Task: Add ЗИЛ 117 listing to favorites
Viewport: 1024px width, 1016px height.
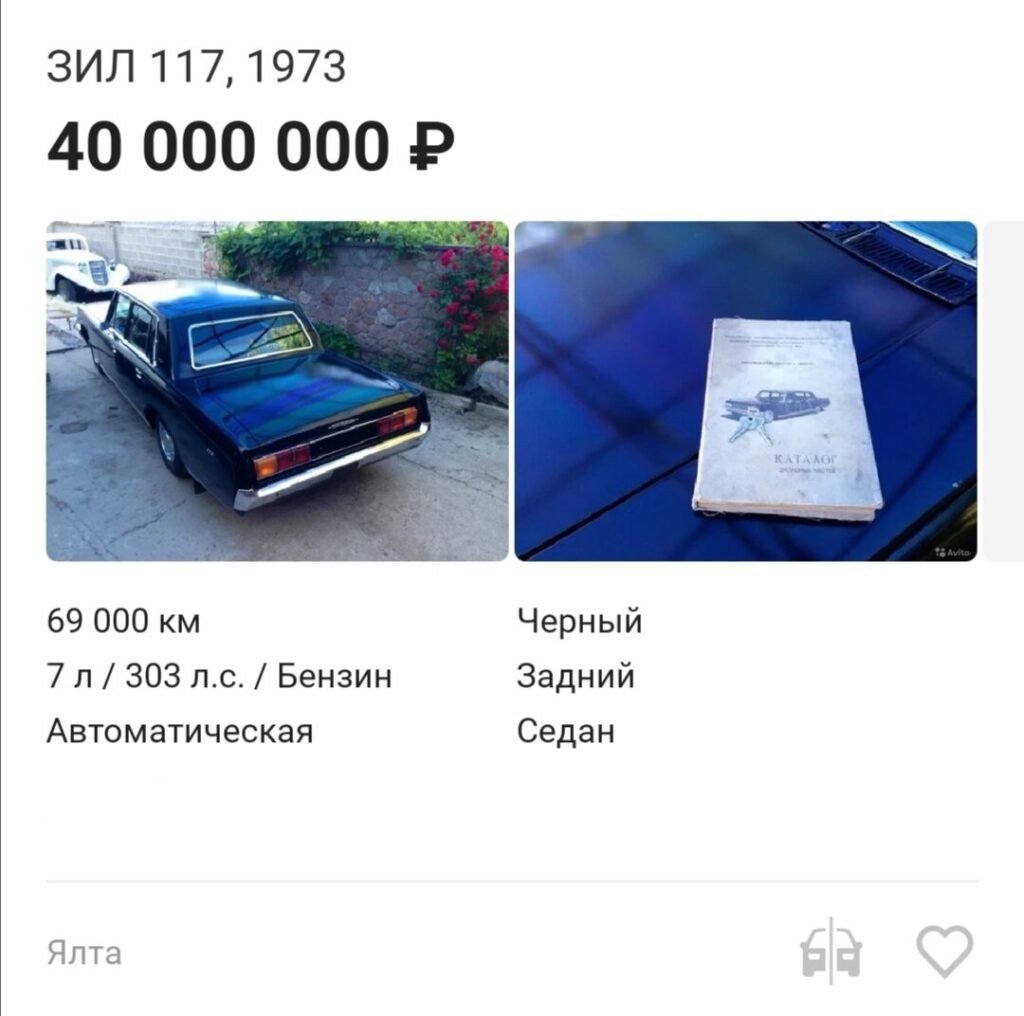Action: 944,951
